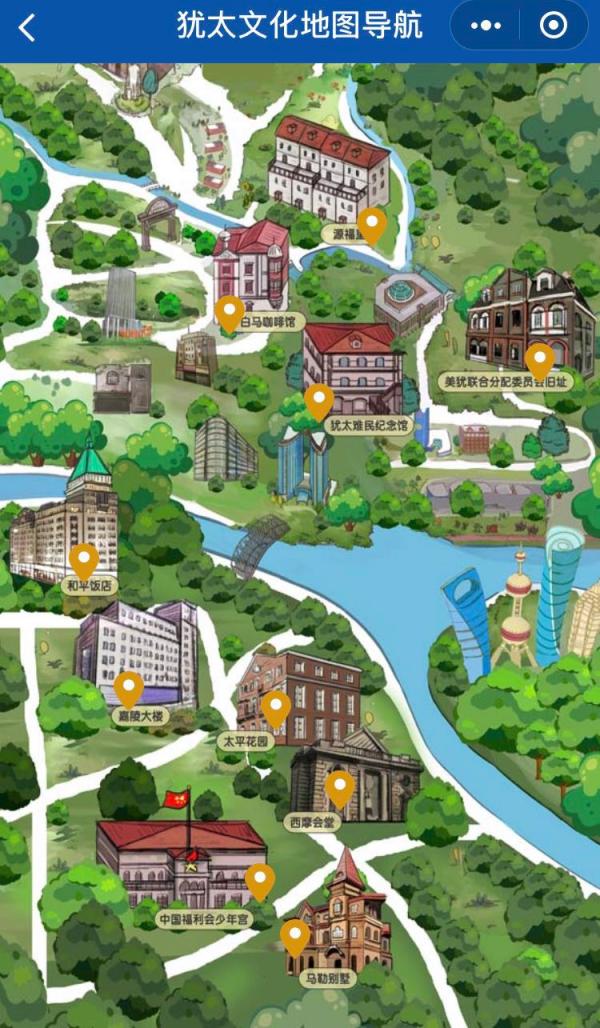
Task: Select the 马勒别墅 map pin
Action: tap(295, 938)
